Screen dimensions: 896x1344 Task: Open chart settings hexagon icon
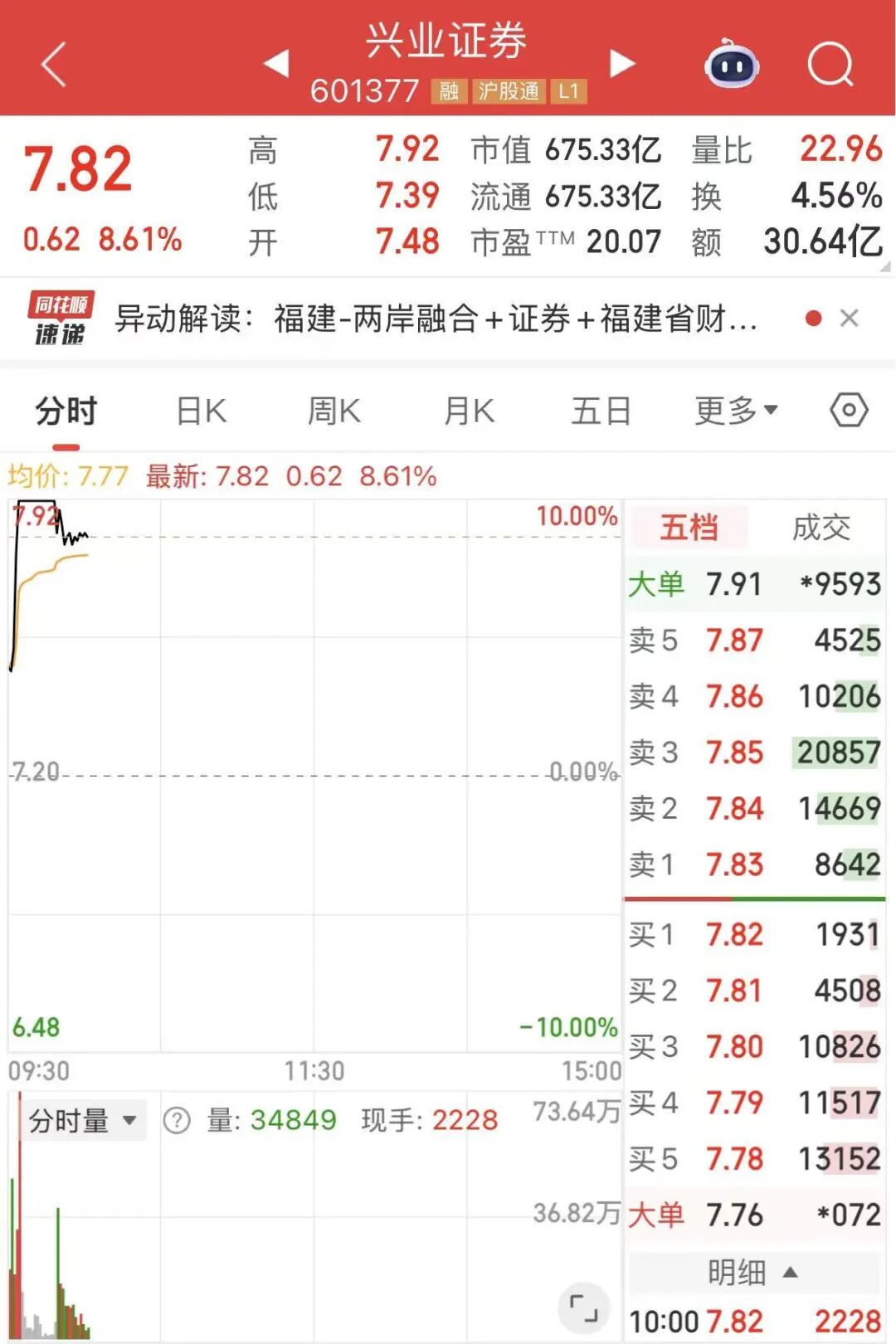coord(849,411)
